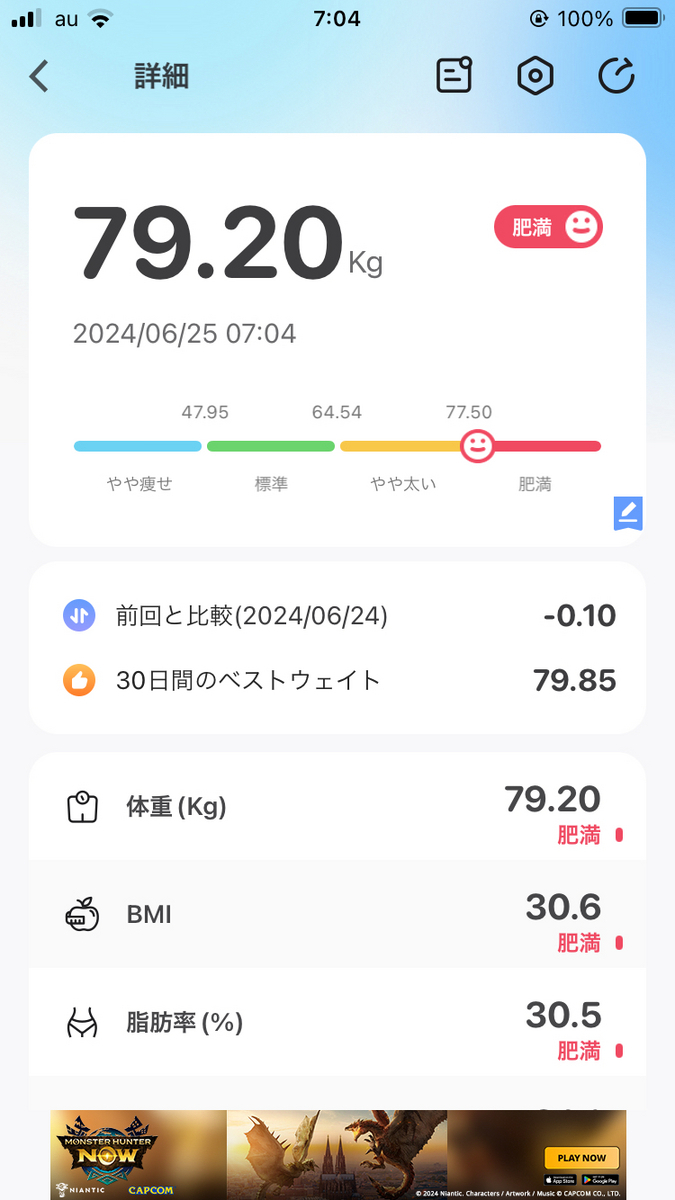Open the 脂肪率 (%) row

[337, 1022]
